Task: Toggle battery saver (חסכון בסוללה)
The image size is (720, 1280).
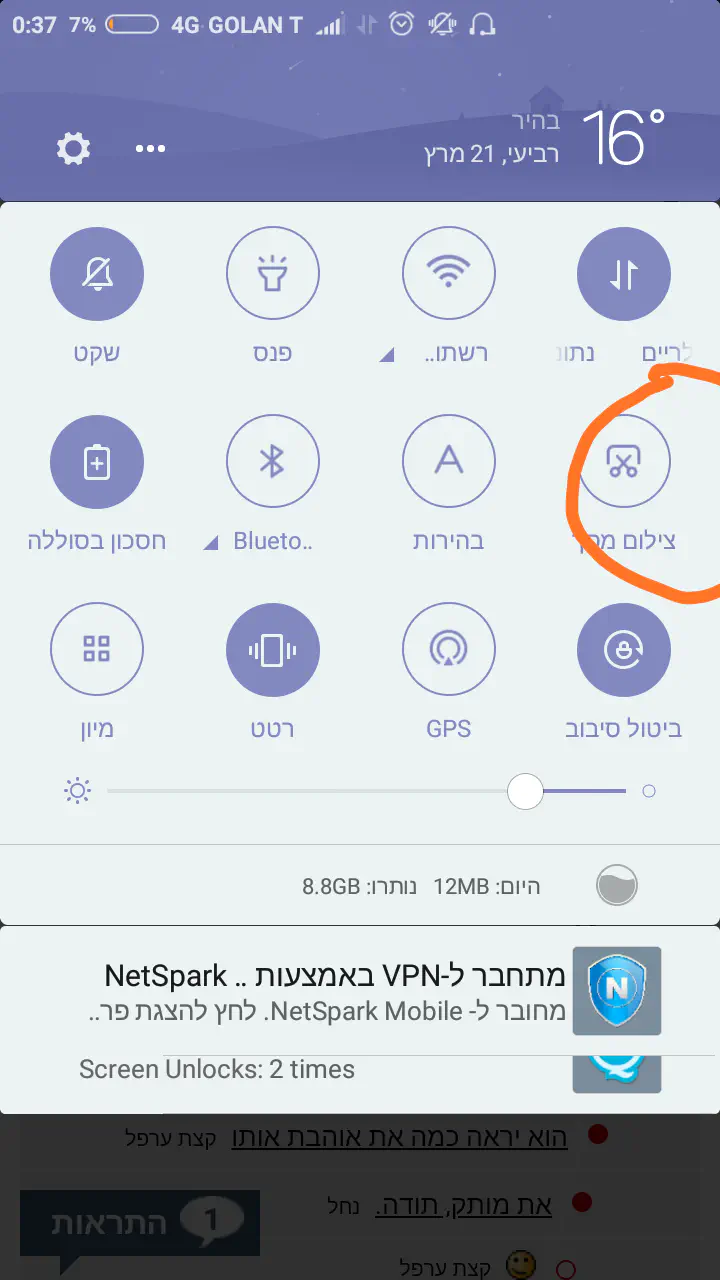Action: click(x=97, y=462)
